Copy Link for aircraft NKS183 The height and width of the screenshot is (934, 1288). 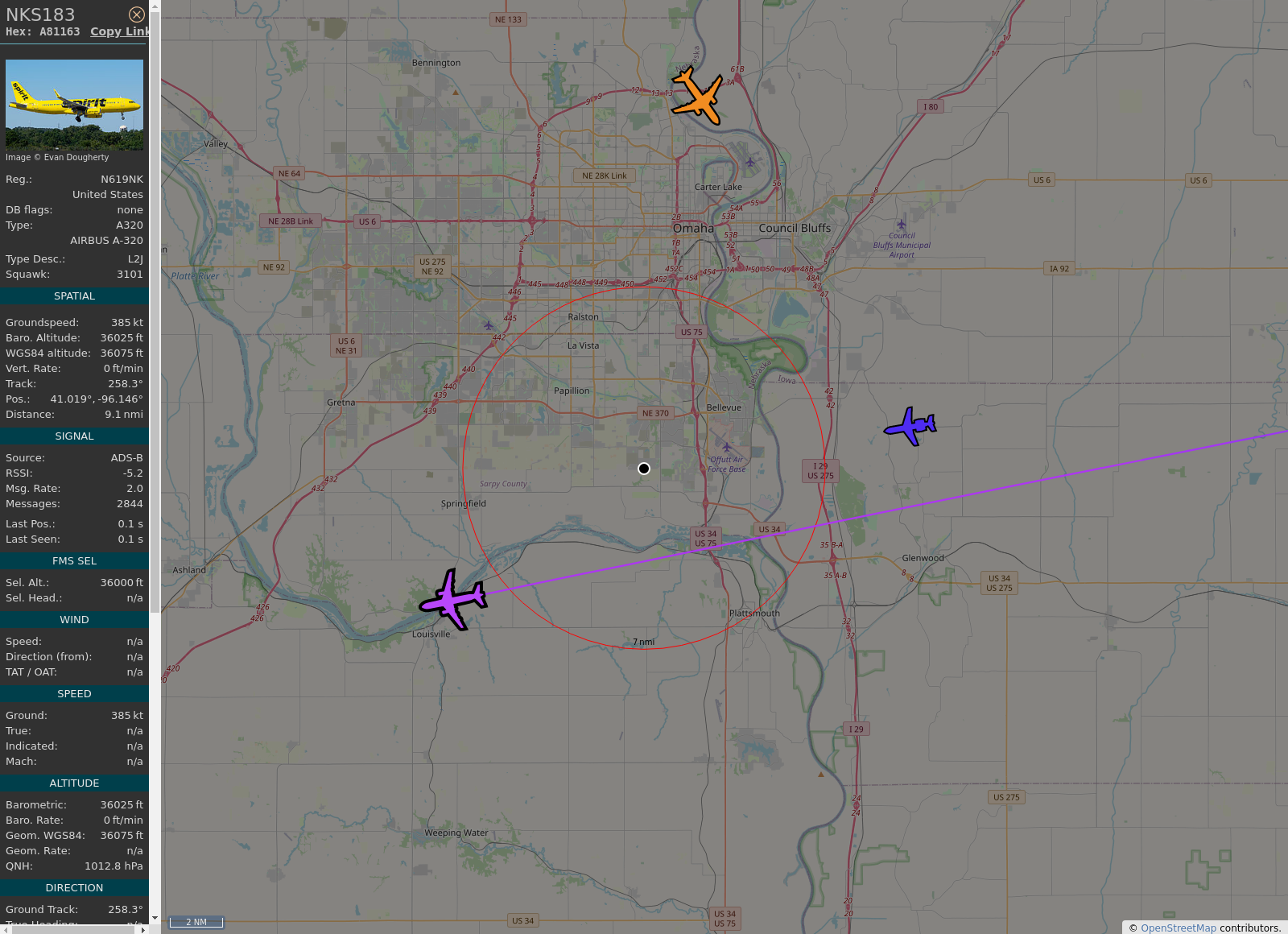coord(119,31)
